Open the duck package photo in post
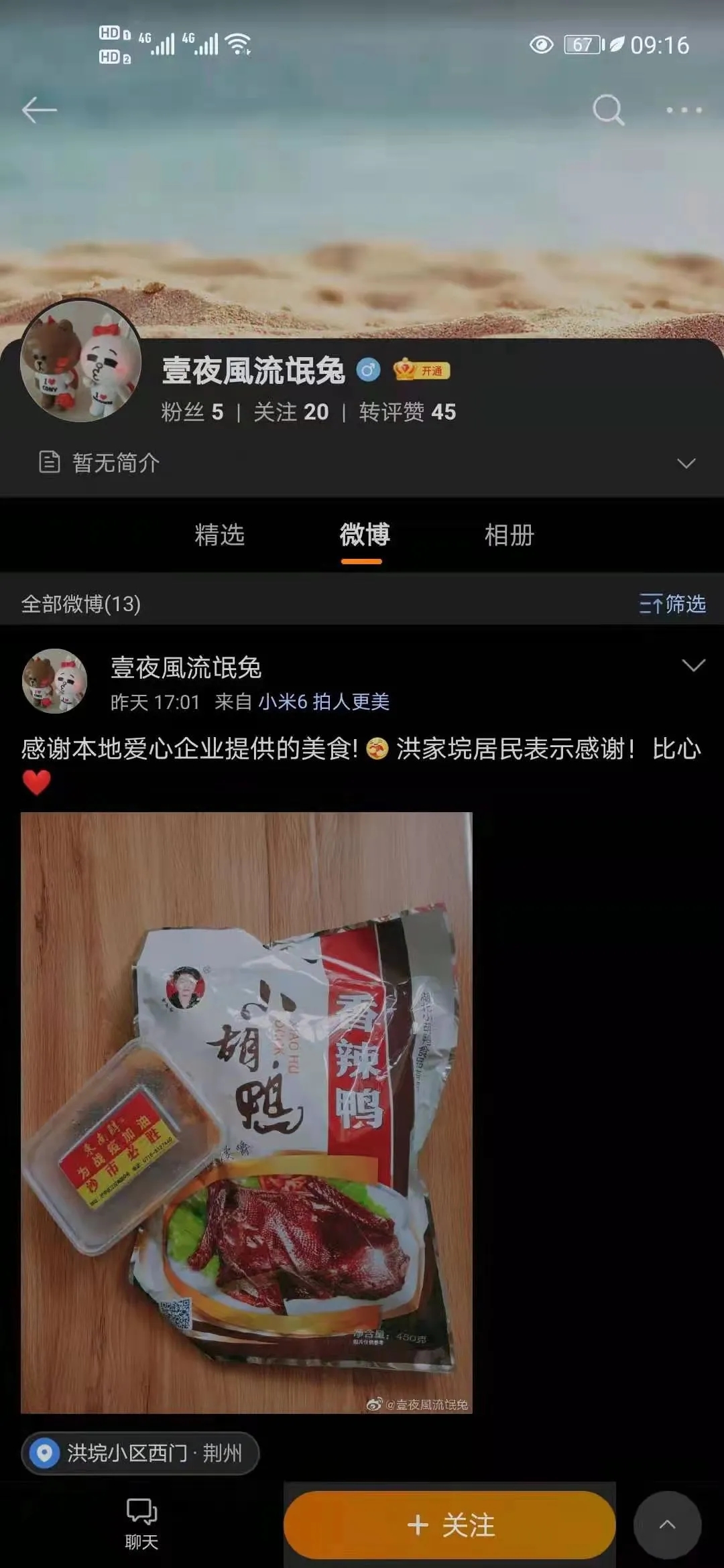 point(246,1112)
